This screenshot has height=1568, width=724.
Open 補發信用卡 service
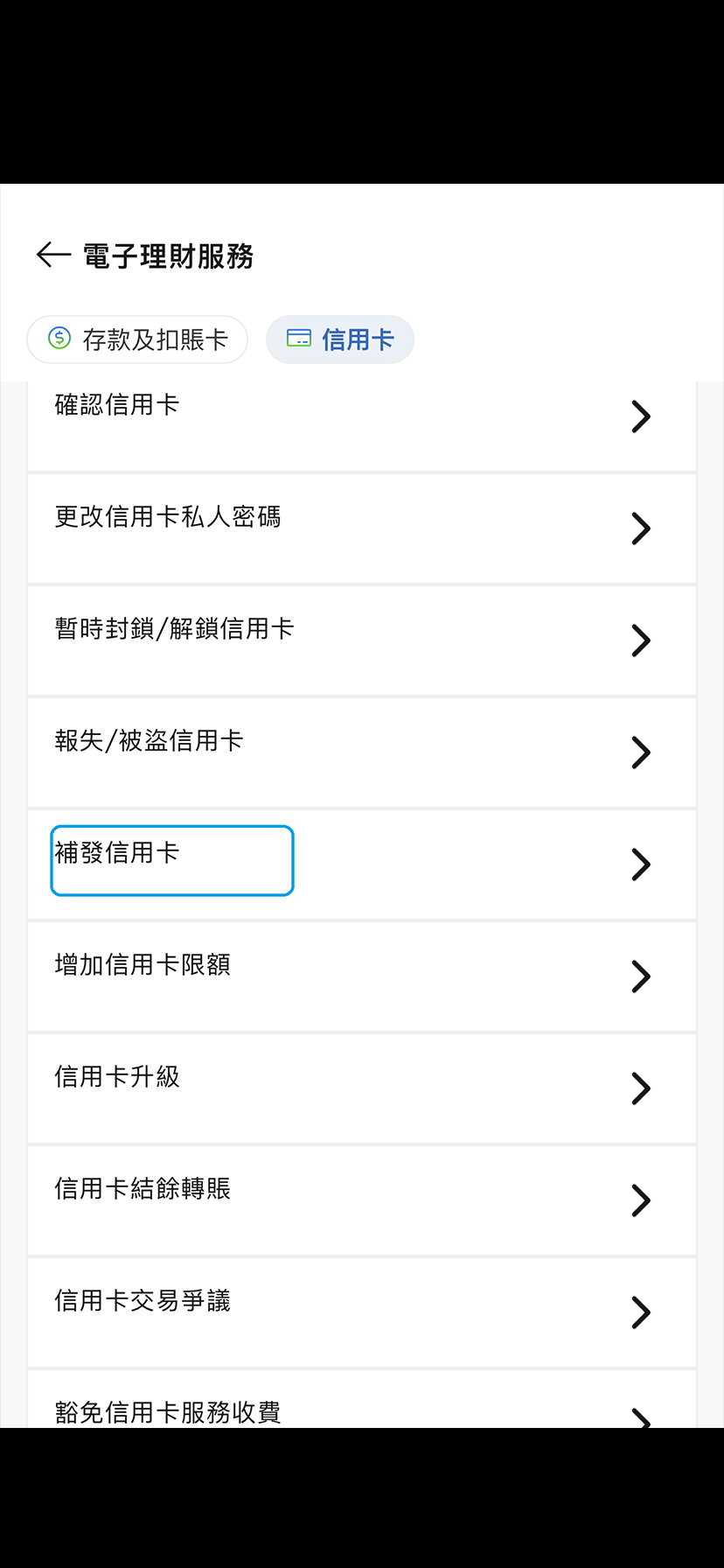pos(362,864)
